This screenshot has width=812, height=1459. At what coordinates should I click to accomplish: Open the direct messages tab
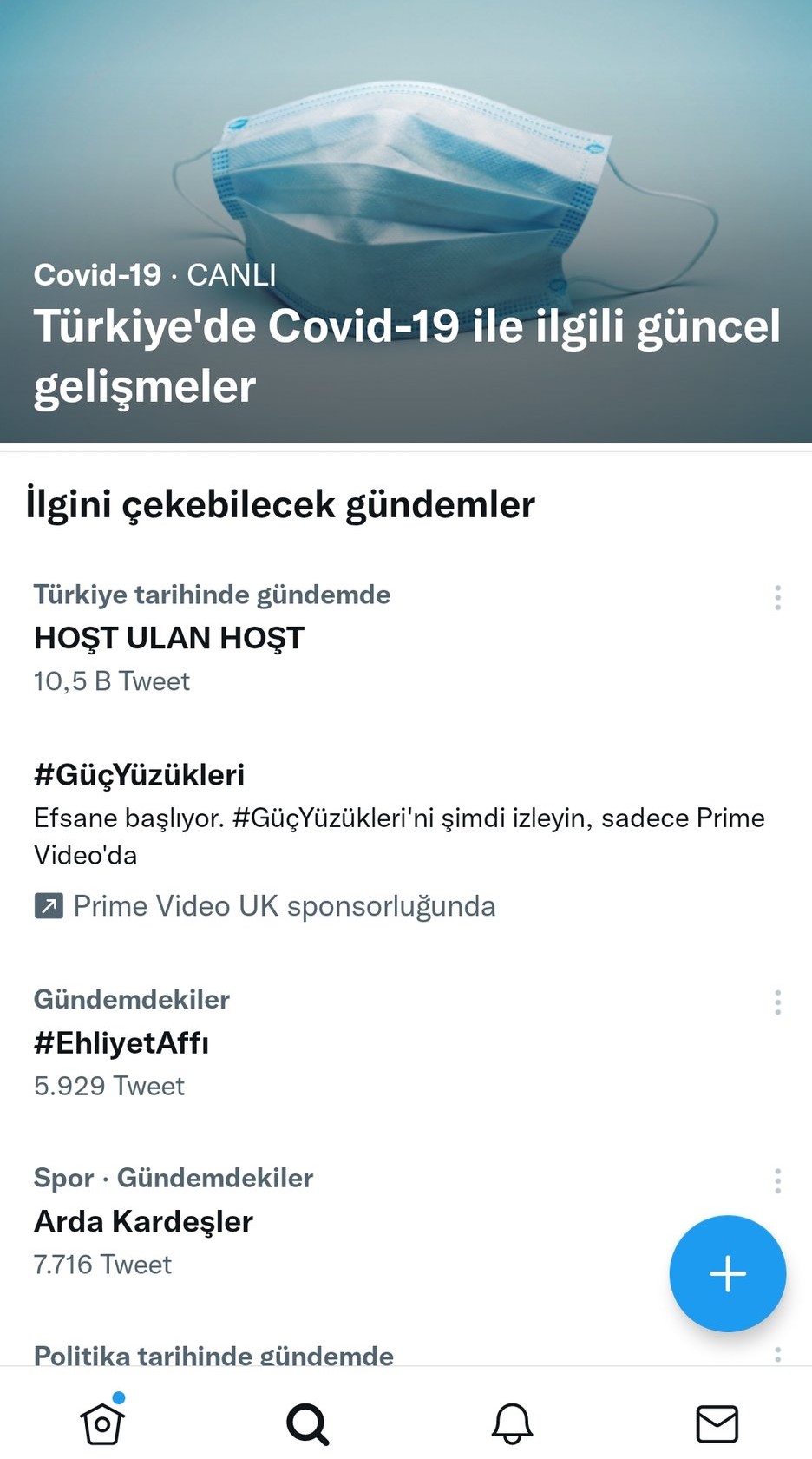(717, 1423)
